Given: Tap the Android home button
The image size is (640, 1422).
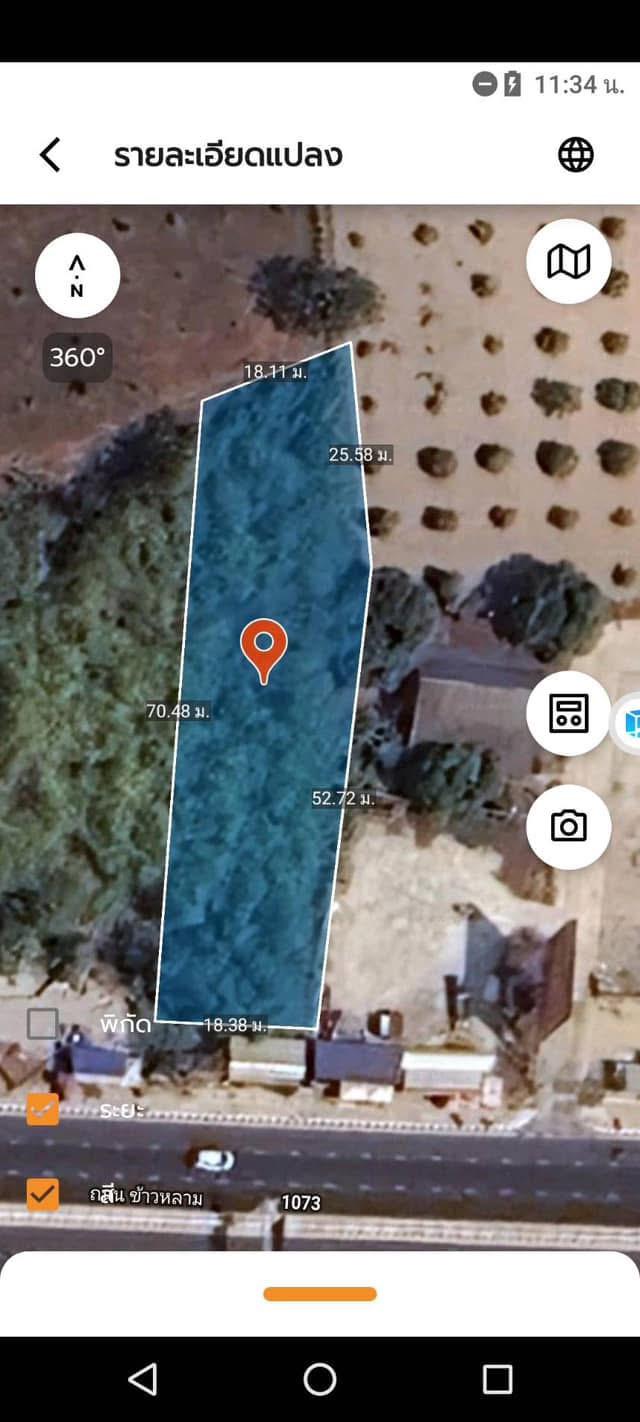Looking at the screenshot, I should [320, 1379].
